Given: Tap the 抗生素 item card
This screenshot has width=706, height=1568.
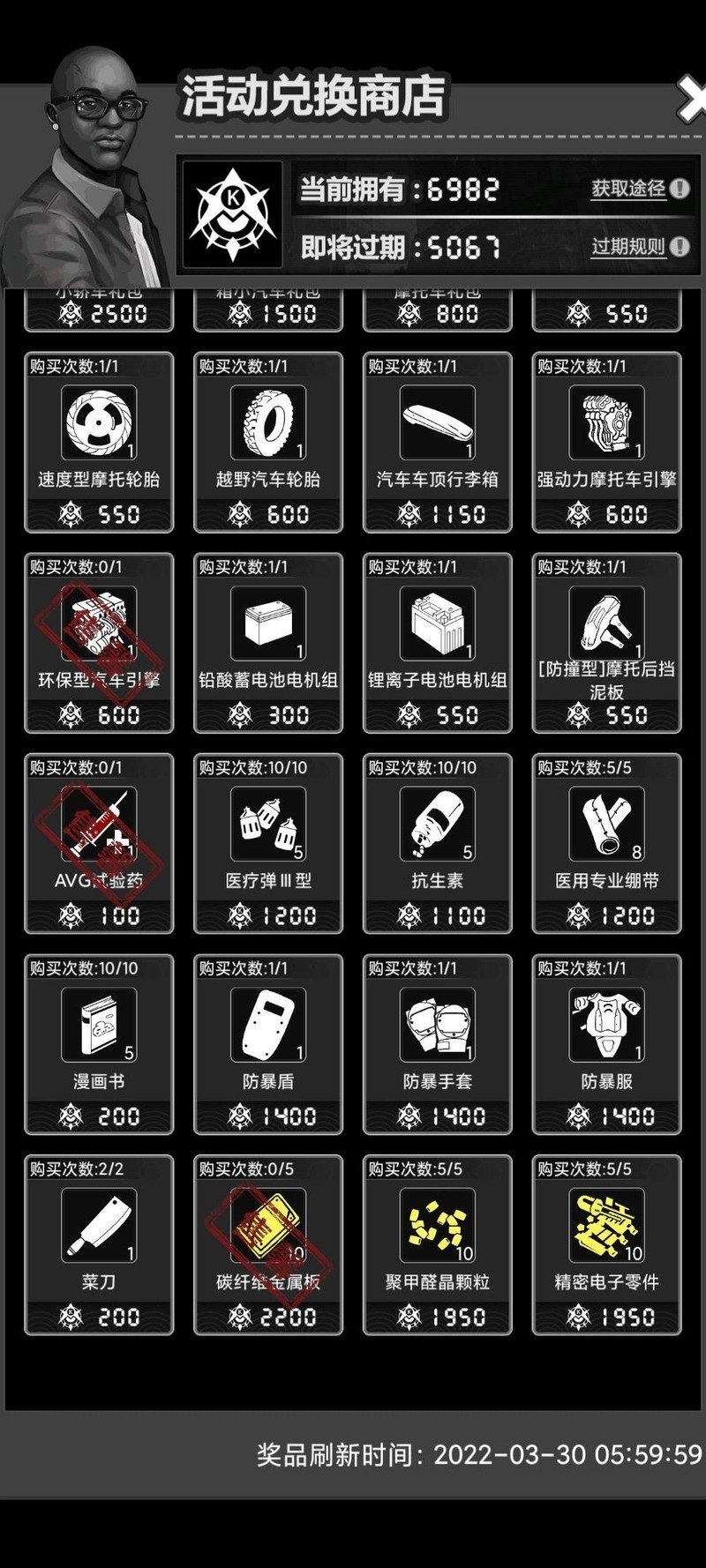Looking at the screenshot, I should [x=438, y=843].
